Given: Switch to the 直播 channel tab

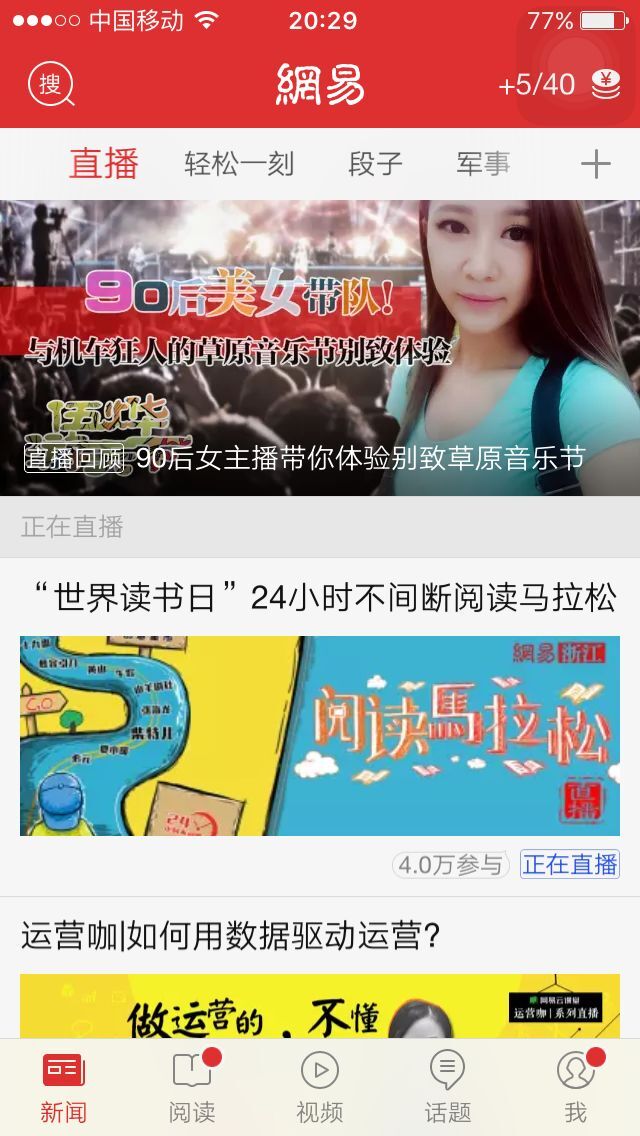Looking at the screenshot, I should 103,163.
